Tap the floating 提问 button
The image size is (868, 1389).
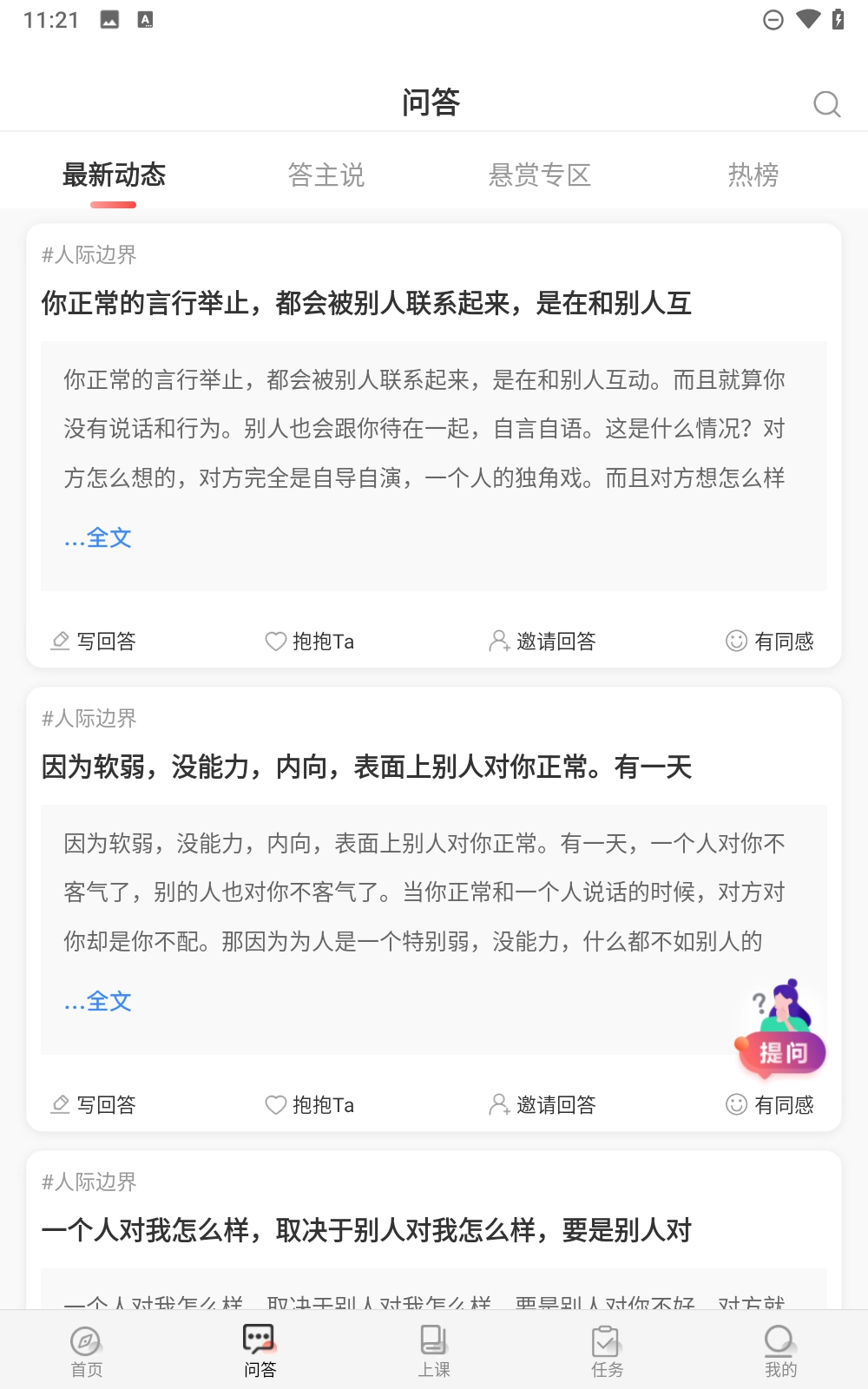coord(781,1050)
